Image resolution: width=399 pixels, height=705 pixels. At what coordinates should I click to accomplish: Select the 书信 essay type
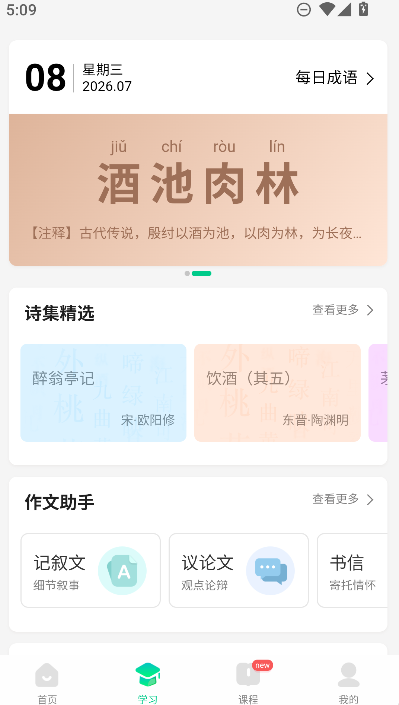click(352, 571)
